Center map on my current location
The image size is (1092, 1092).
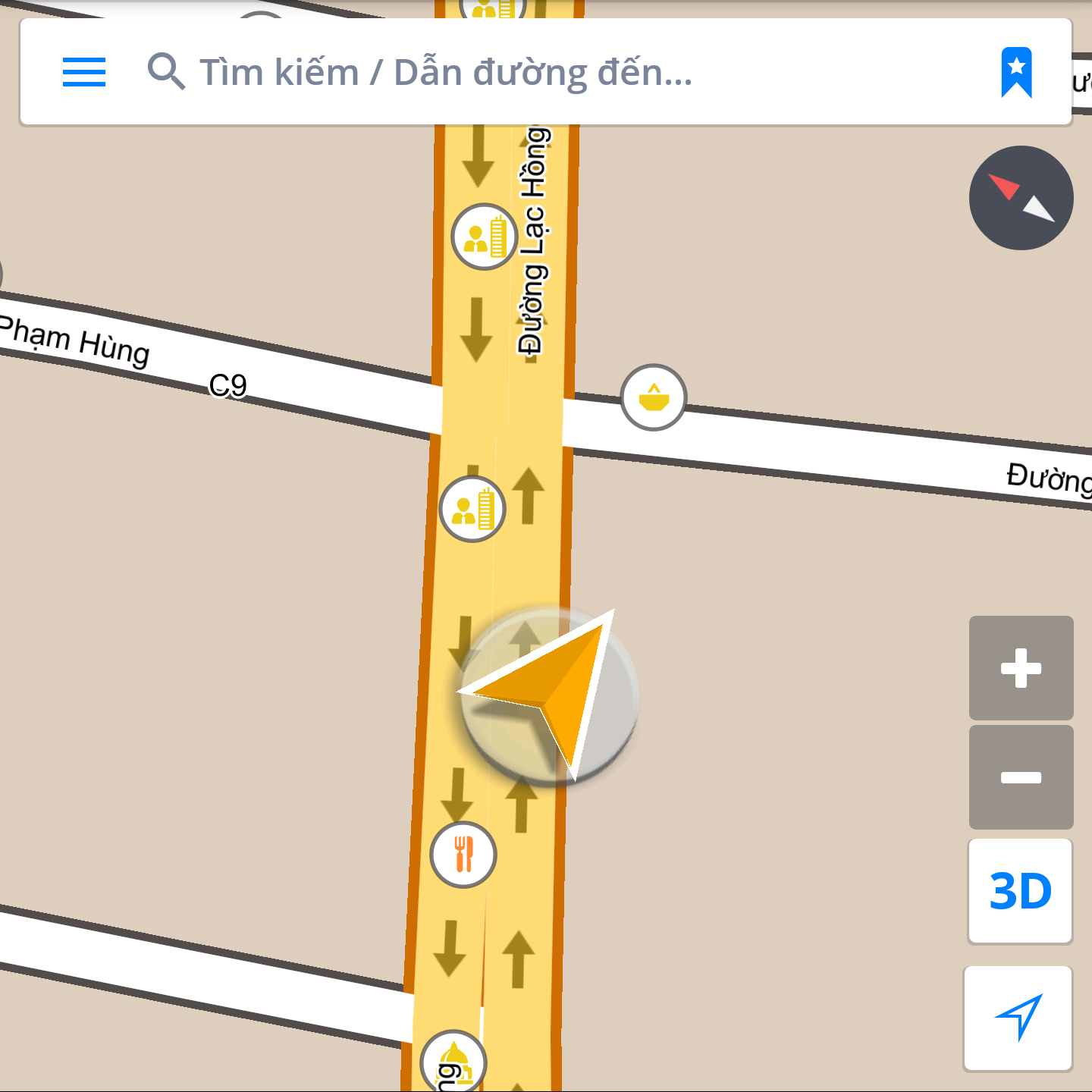(x=1018, y=1018)
